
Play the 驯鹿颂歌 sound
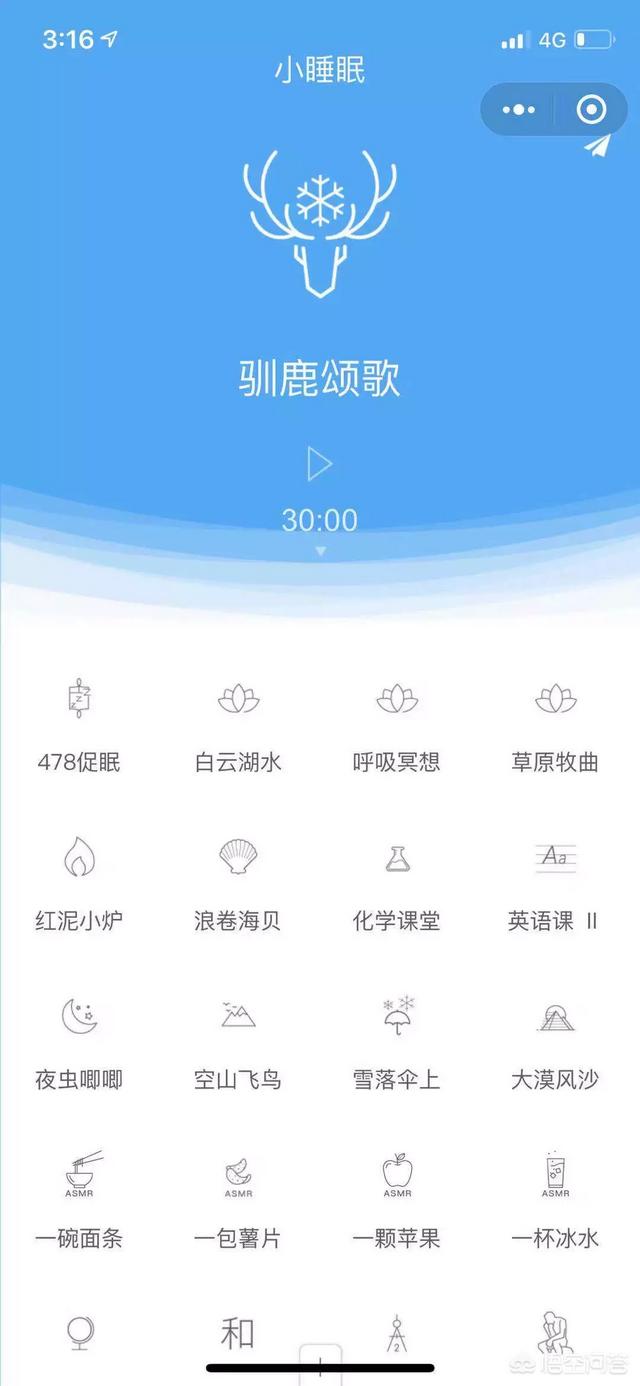(319, 464)
